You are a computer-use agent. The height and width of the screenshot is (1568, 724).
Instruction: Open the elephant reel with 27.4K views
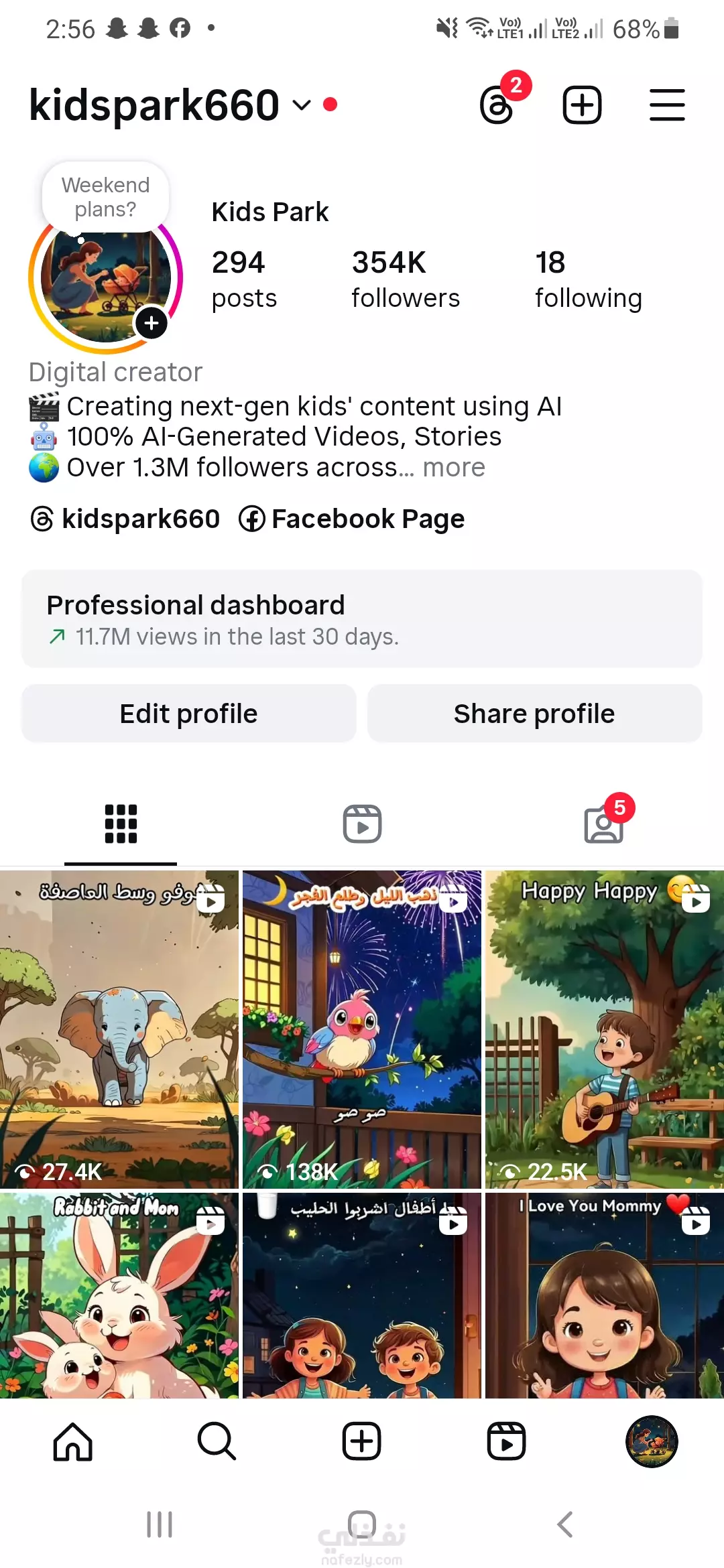point(119,1029)
